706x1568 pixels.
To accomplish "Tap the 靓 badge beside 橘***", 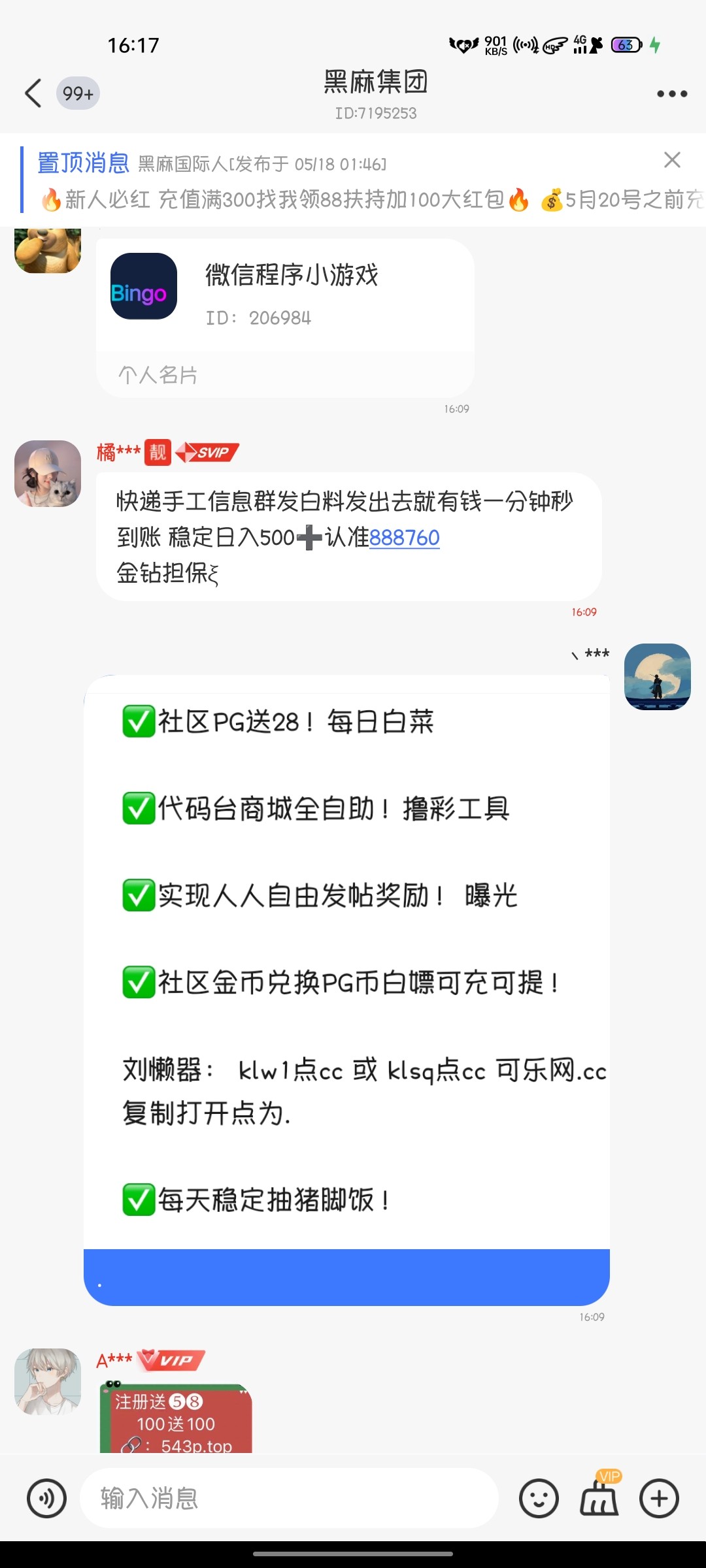I will (156, 451).
